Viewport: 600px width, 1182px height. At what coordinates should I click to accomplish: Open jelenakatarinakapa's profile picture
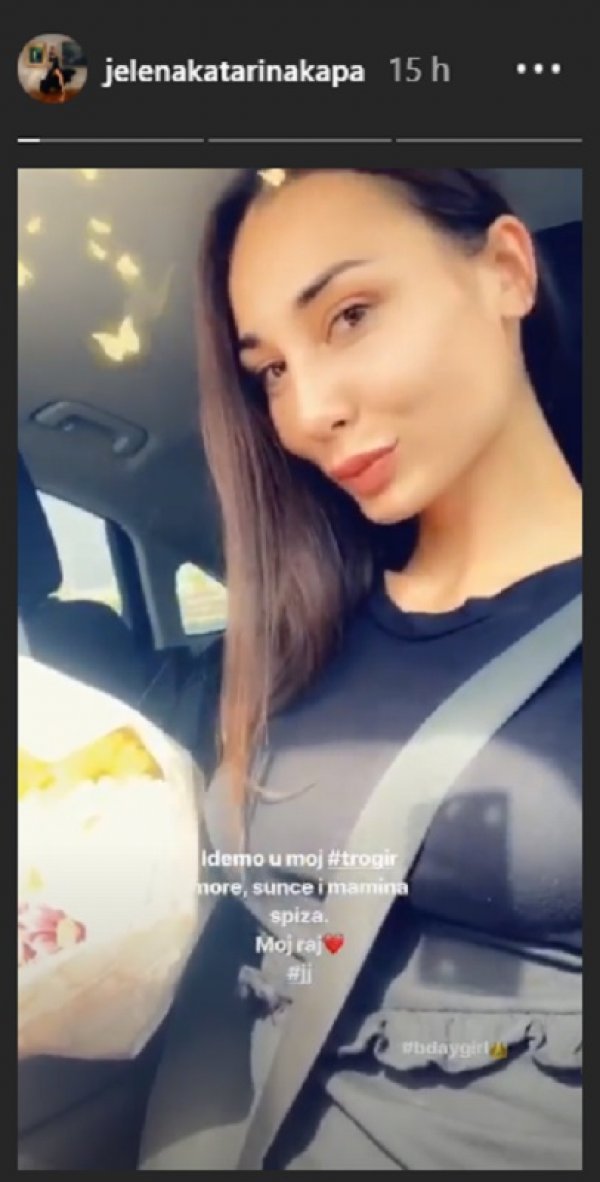click(x=51, y=69)
